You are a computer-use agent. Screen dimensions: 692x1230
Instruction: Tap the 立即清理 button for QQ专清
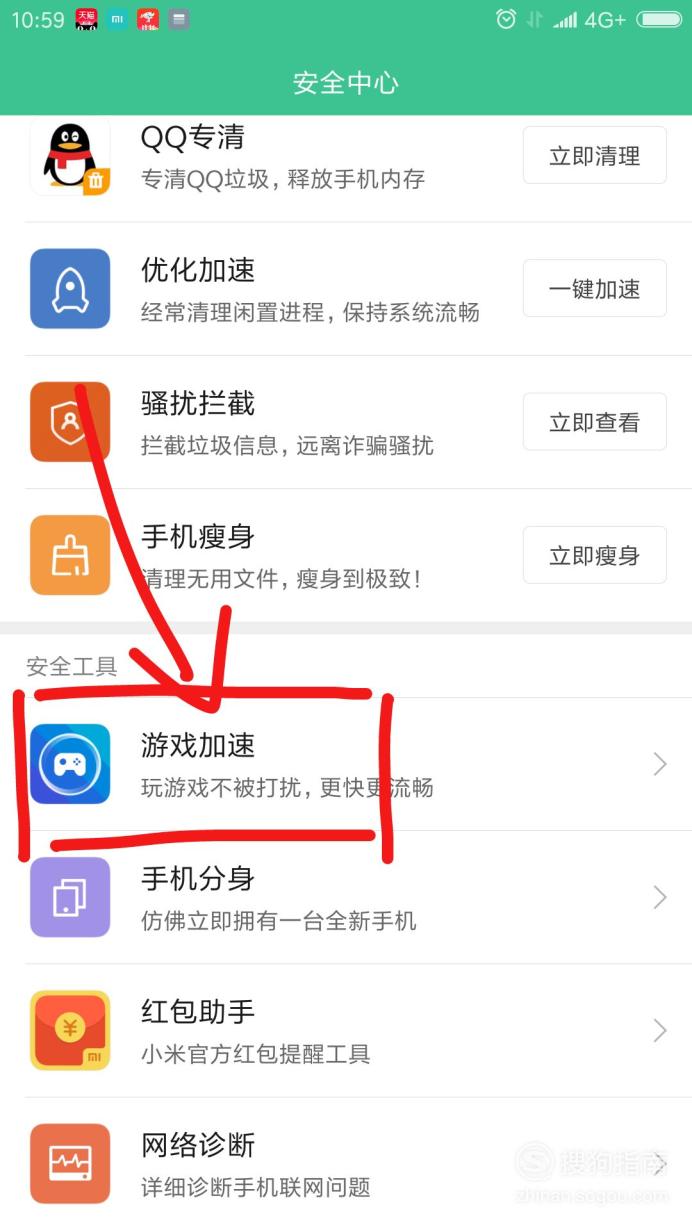click(x=594, y=156)
